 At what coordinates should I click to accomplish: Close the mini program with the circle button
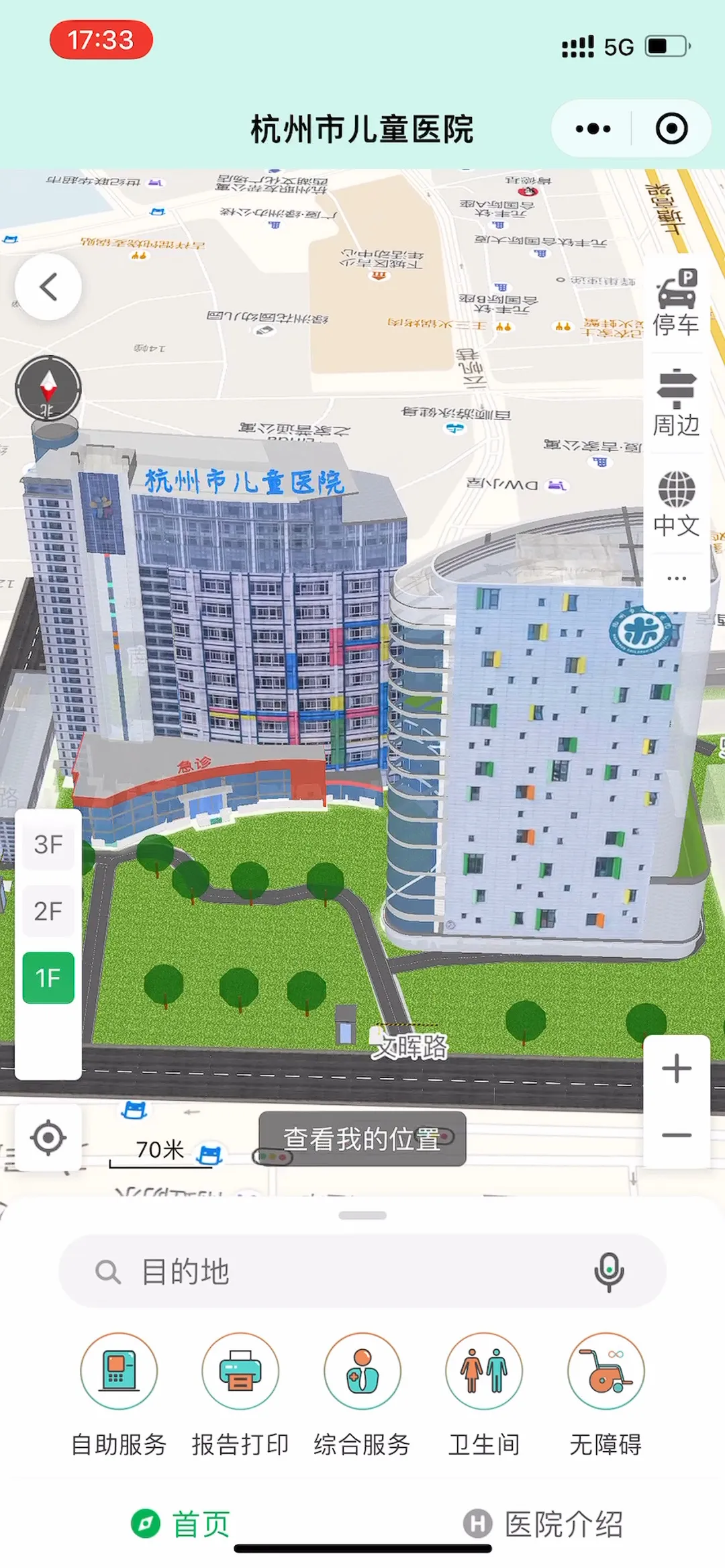[671, 129]
